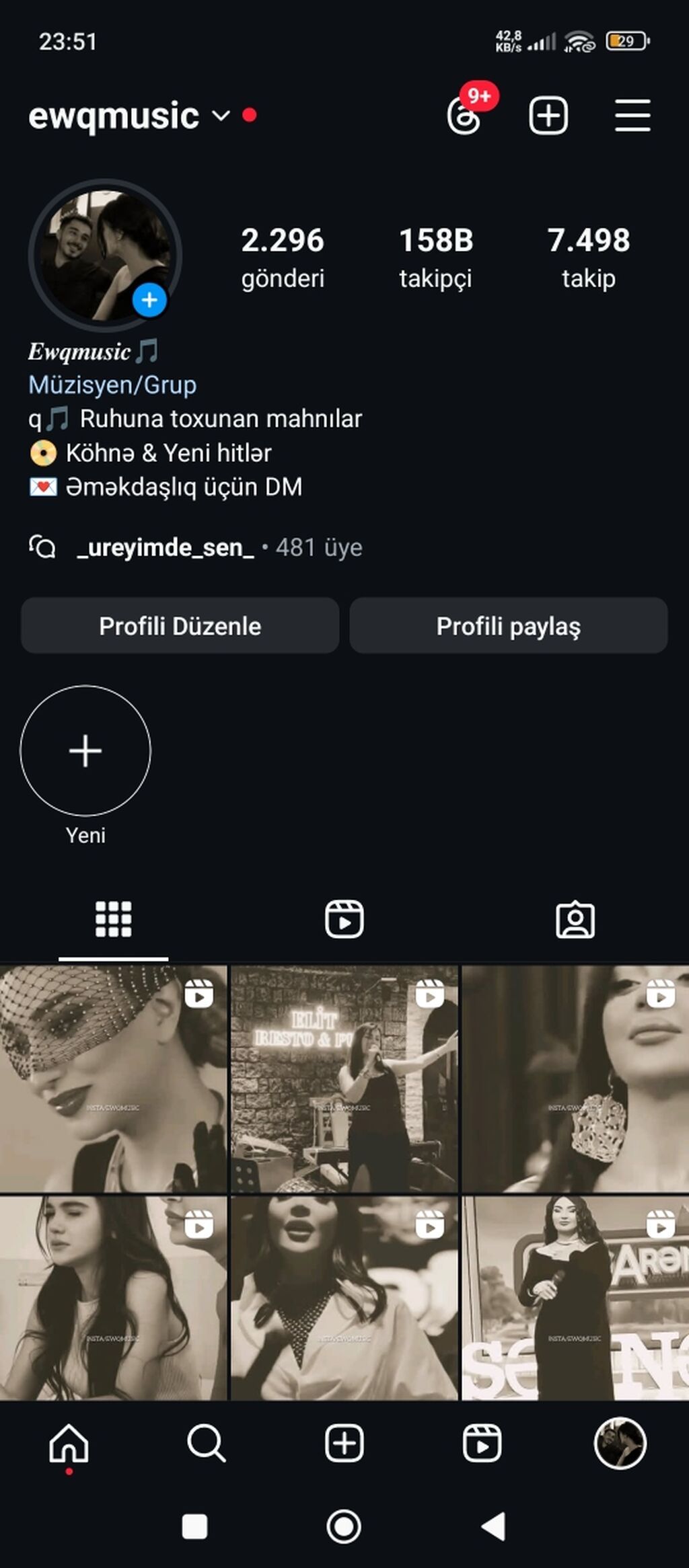
Task: Create a new highlight with Yeni
Action: (85, 751)
